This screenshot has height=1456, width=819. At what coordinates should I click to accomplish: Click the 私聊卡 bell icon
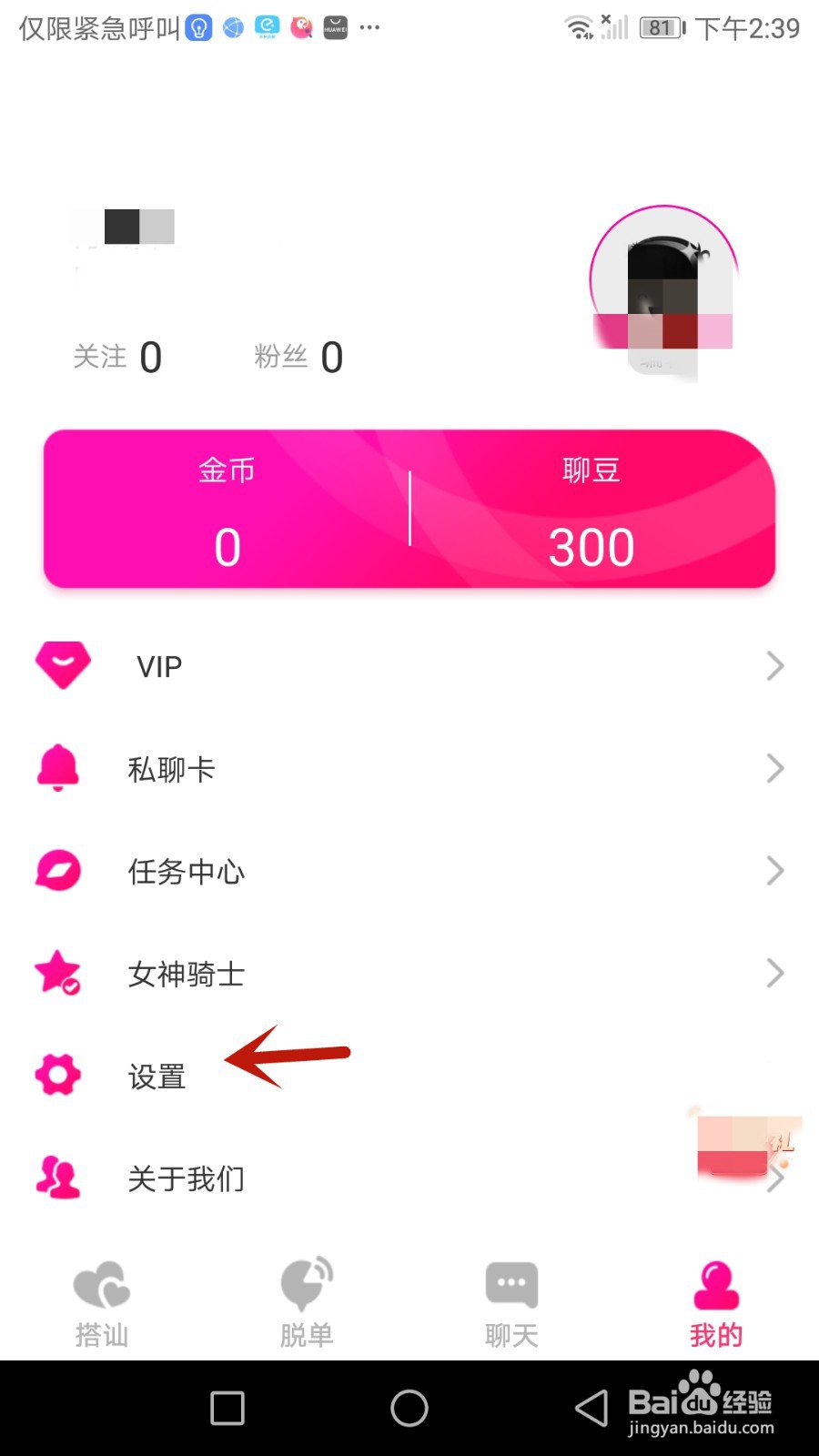57,768
